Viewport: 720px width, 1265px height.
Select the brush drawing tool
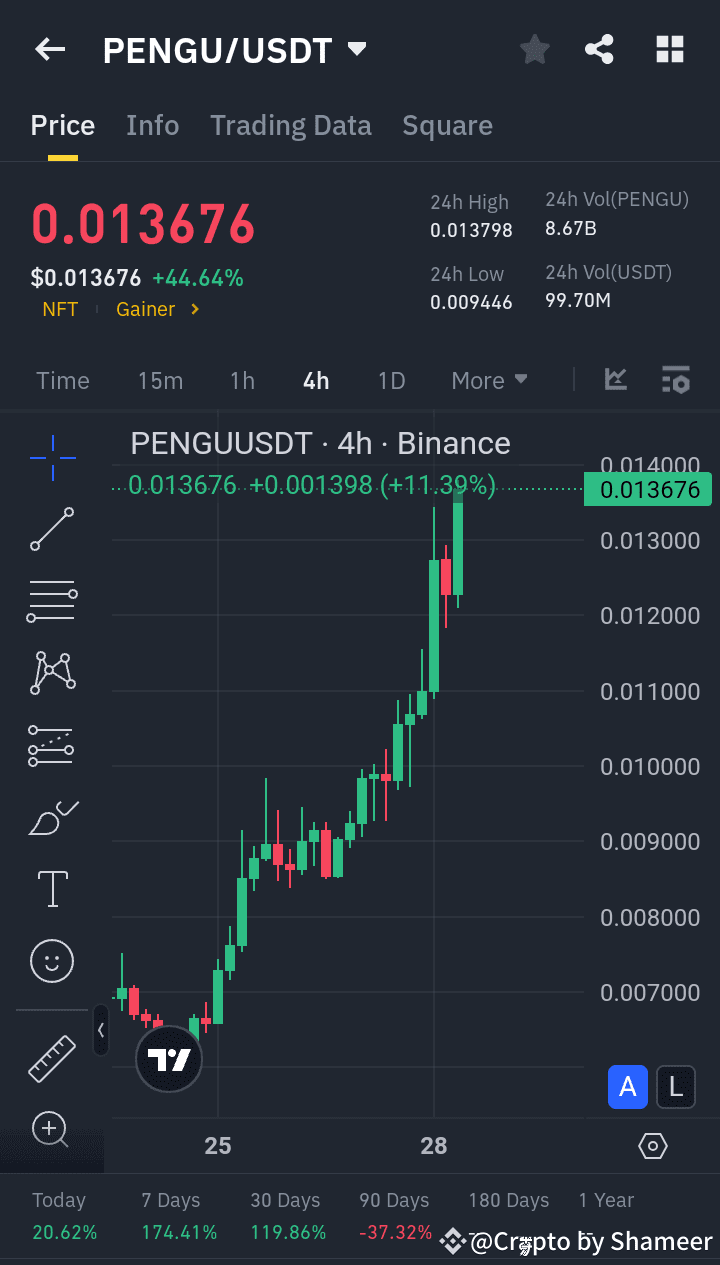51,817
